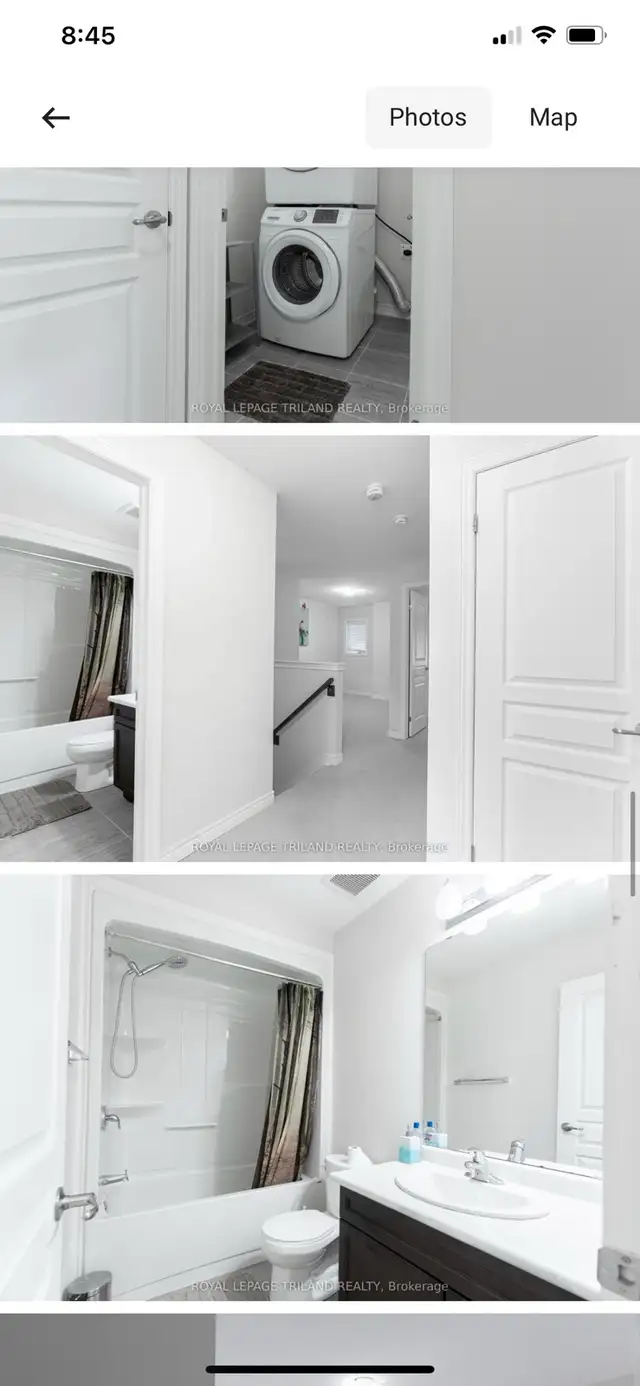The height and width of the screenshot is (1386, 640).
Task: Open the laundry room washer photo
Action: (320, 294)
